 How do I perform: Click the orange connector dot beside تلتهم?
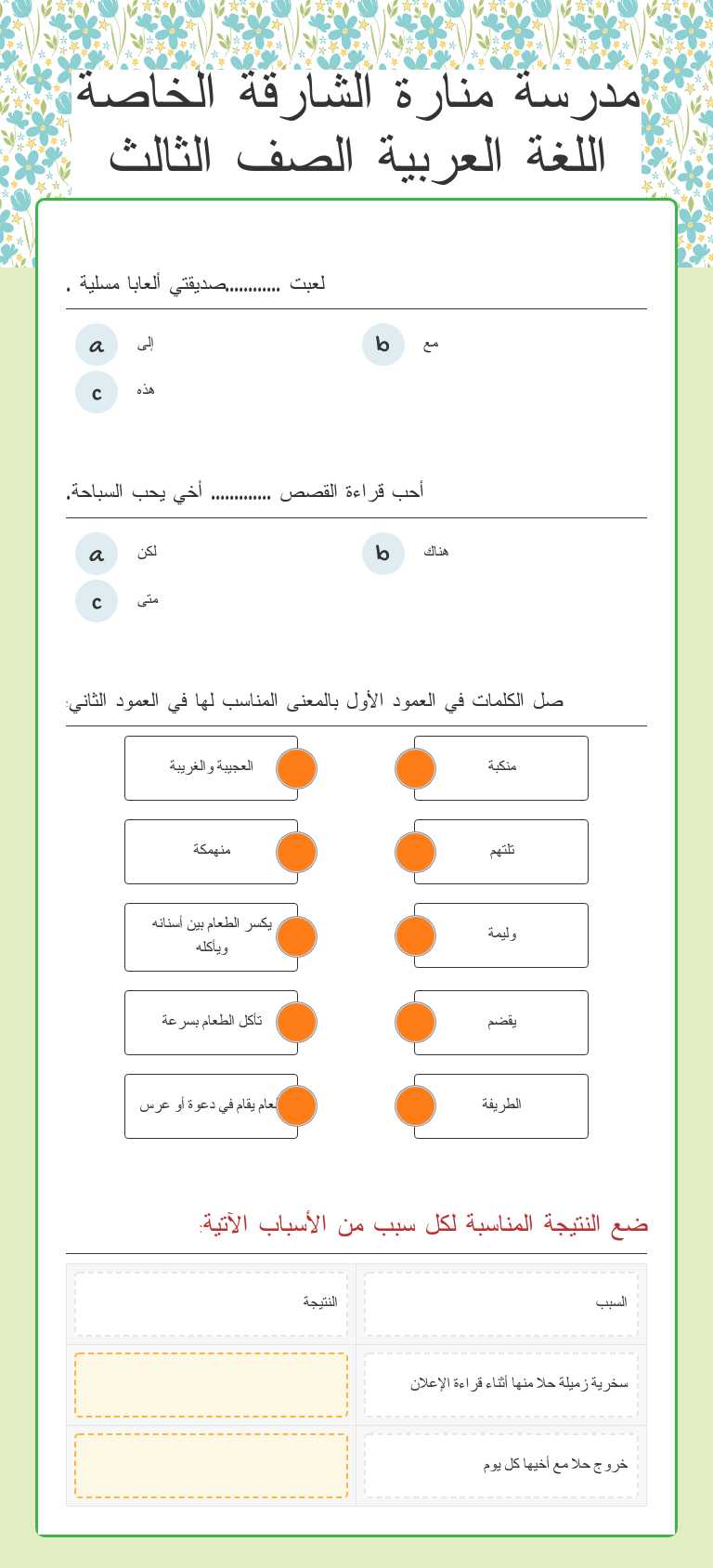point(415,851)
